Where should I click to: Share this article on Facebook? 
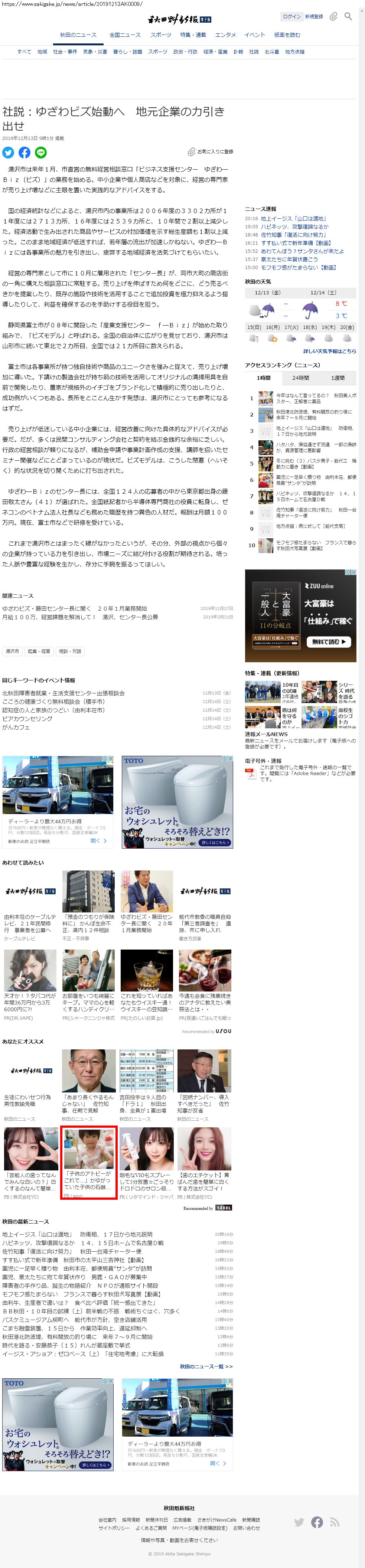point(25,152)
